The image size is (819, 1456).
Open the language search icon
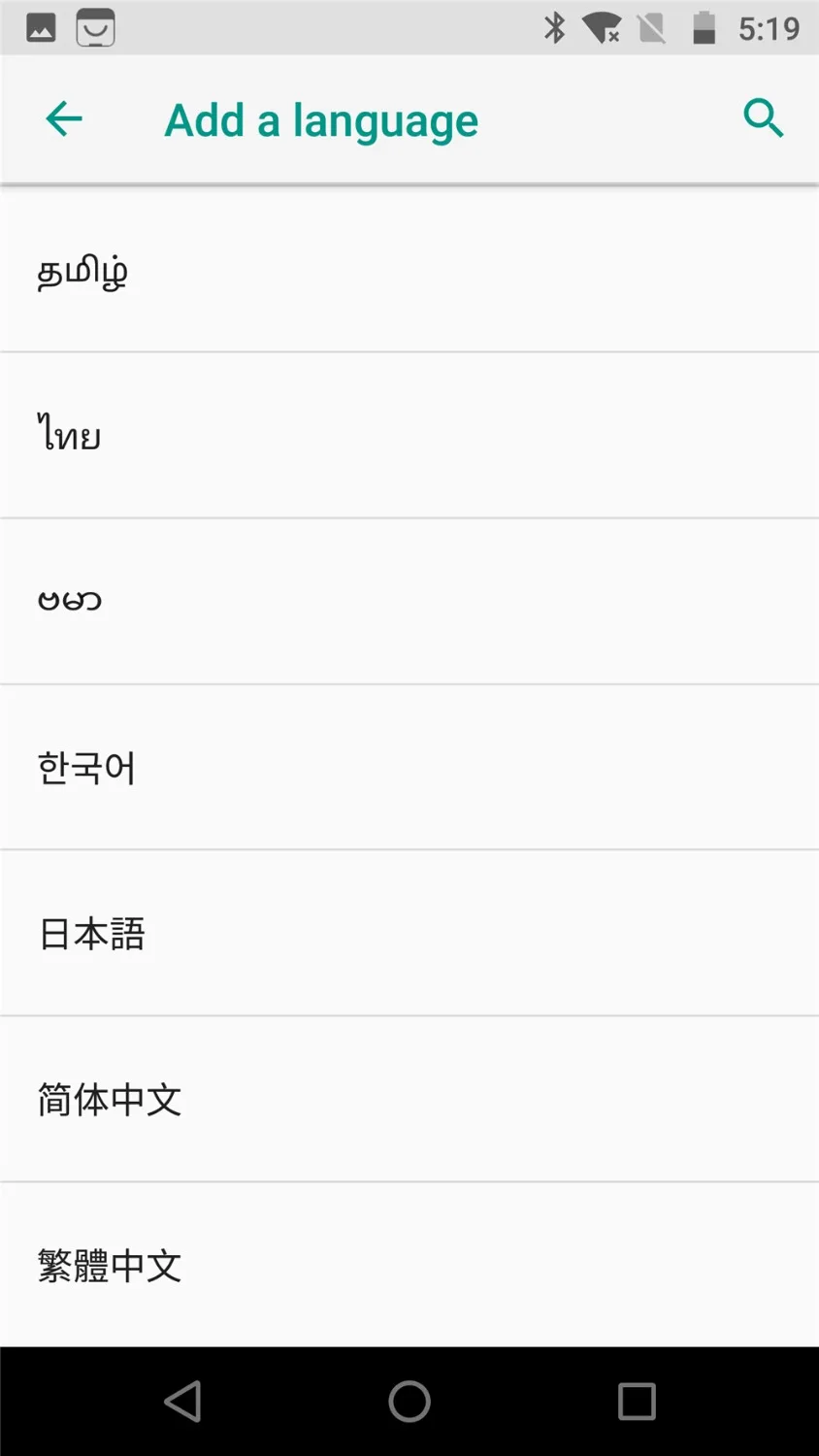(x=763, y=119)
